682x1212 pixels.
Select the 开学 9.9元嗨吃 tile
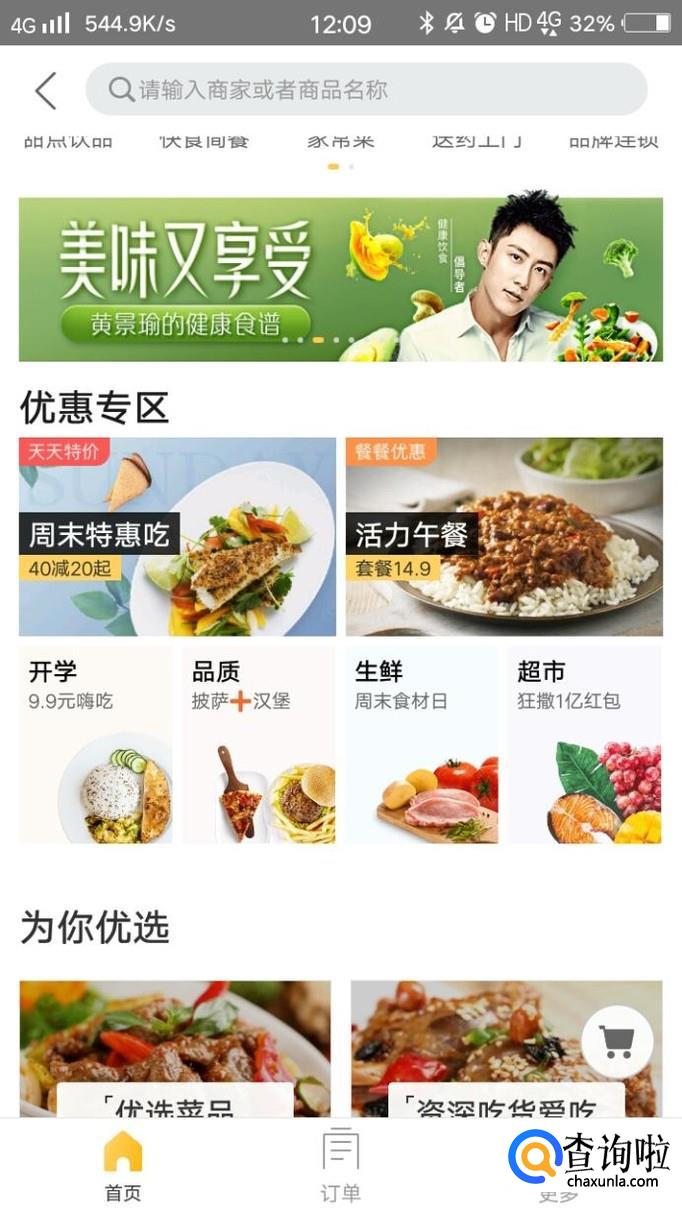click(x=96, y=744)
